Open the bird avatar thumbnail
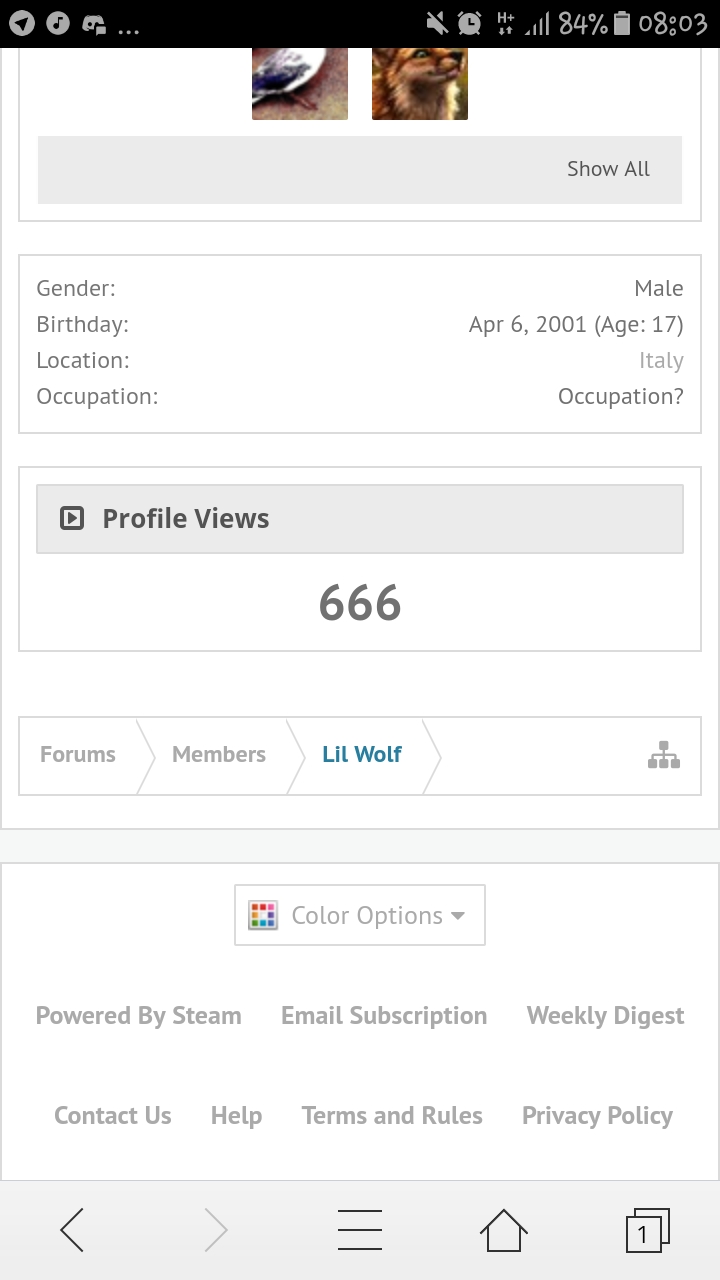Image resolution: width=720 pixels, height=1280 pixels. [300, 85]
